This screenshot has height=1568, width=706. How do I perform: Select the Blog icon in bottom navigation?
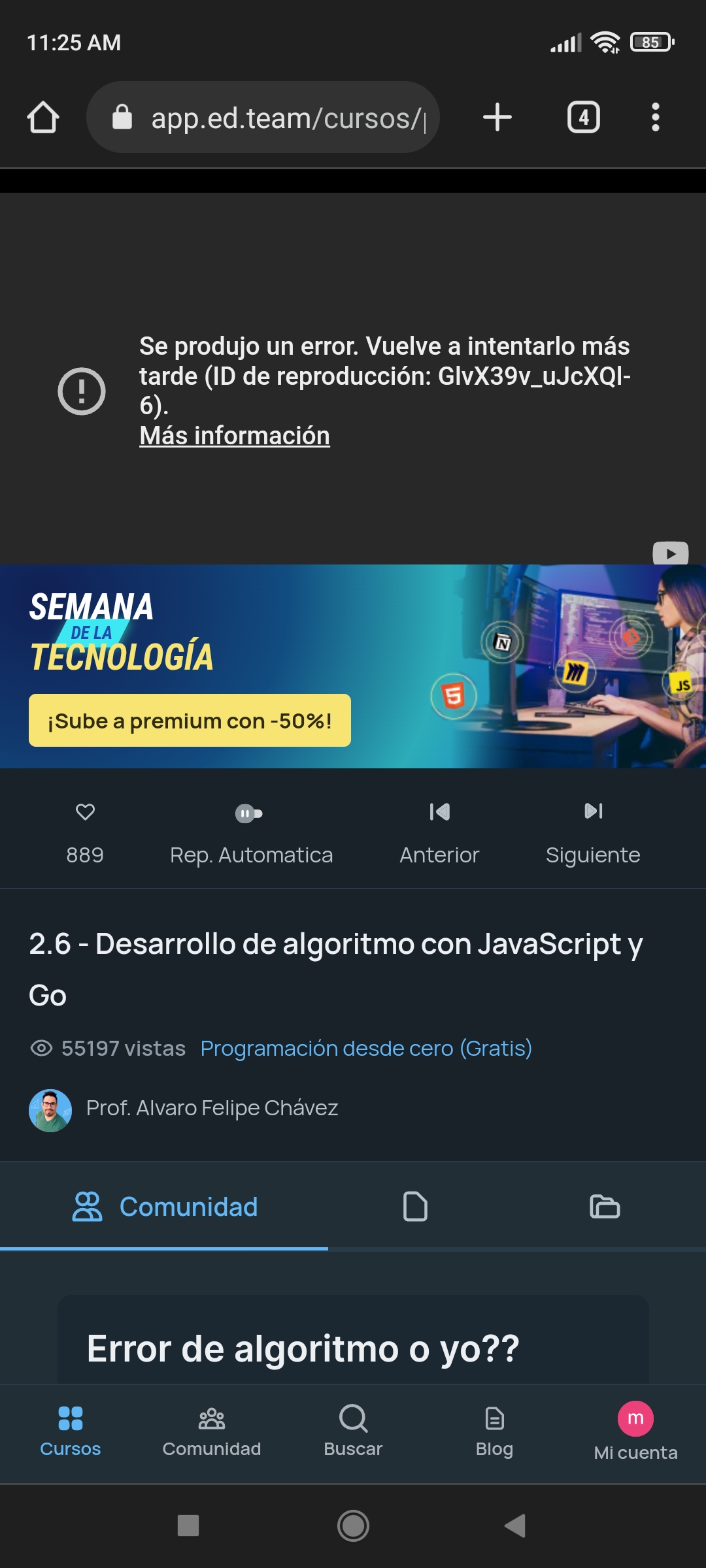tap(494, 1434)
